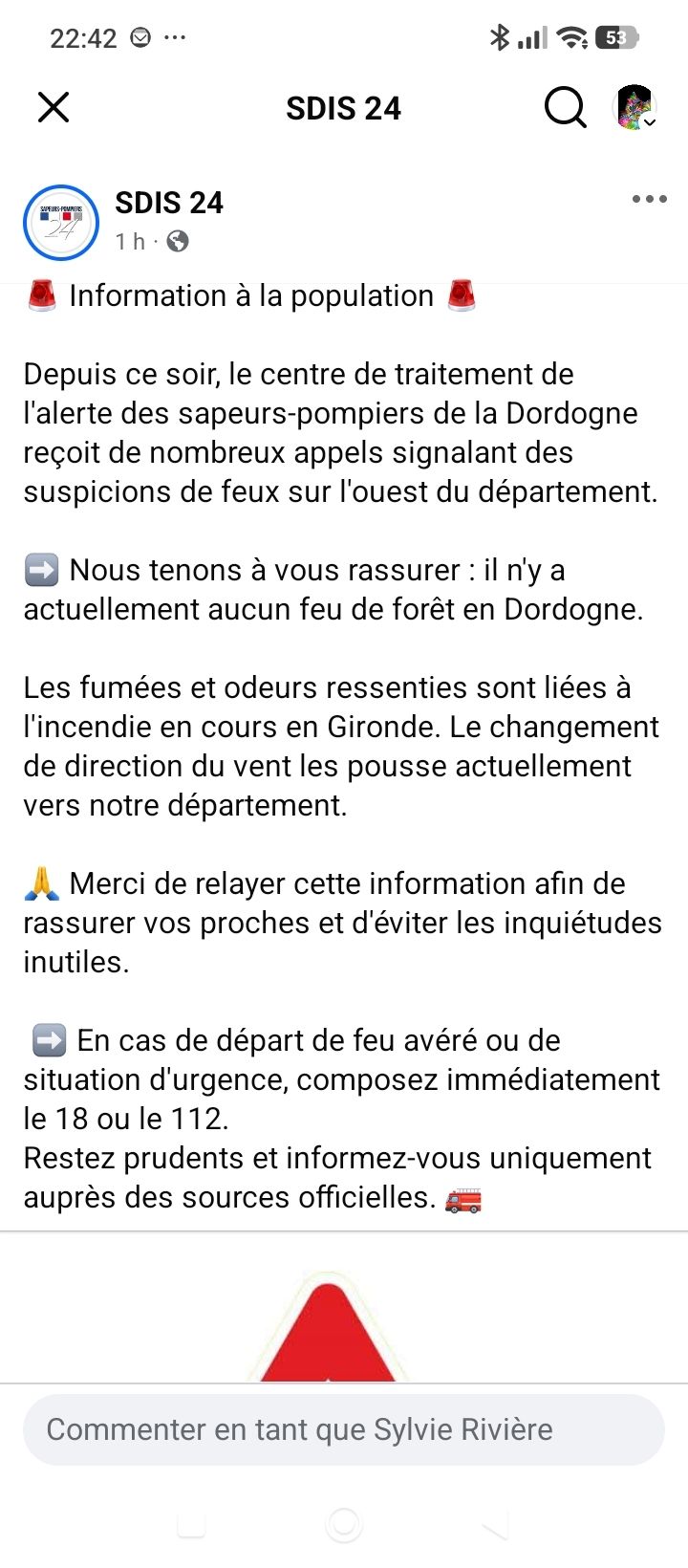This screenshot has width=688, height=1568.
Task: Tap the comment field as Sylvie Rivière
Action: (344, 1429)
